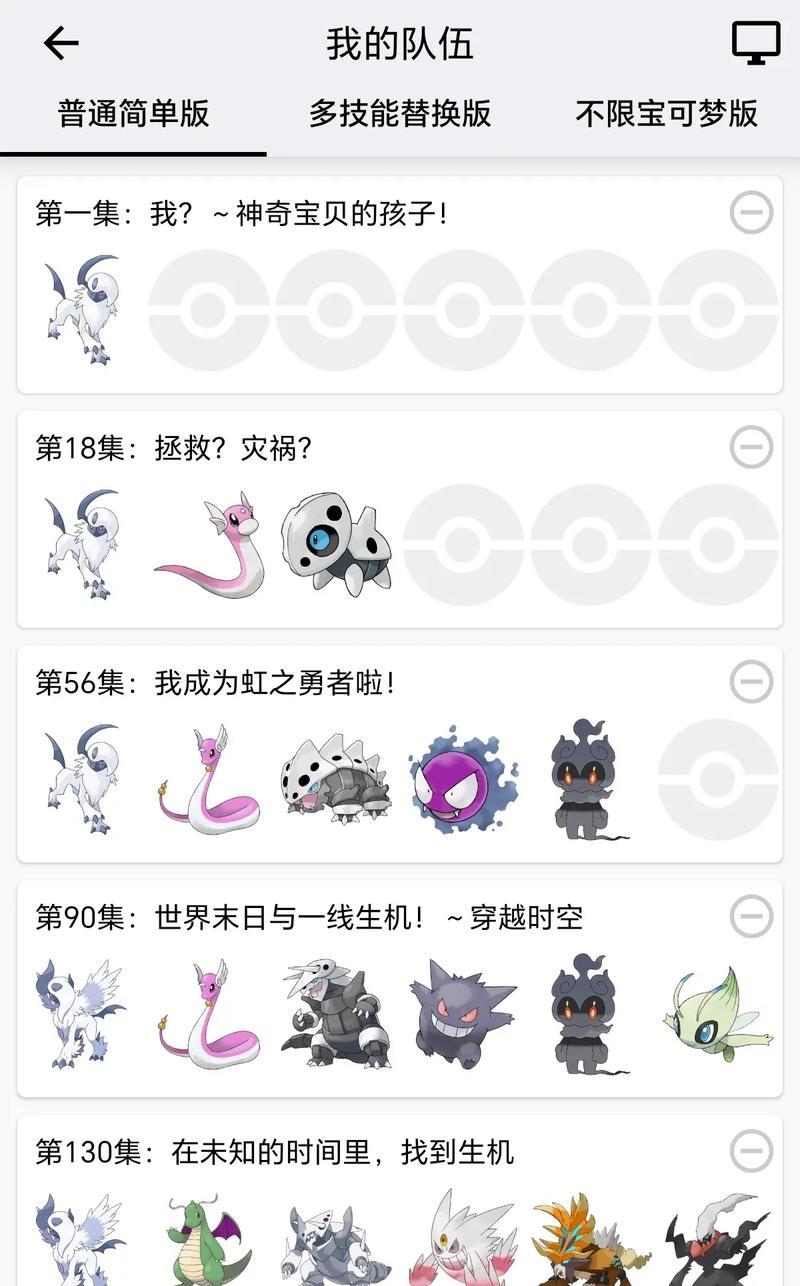
Task: Go back using the arrow icon
Action: 61,43
